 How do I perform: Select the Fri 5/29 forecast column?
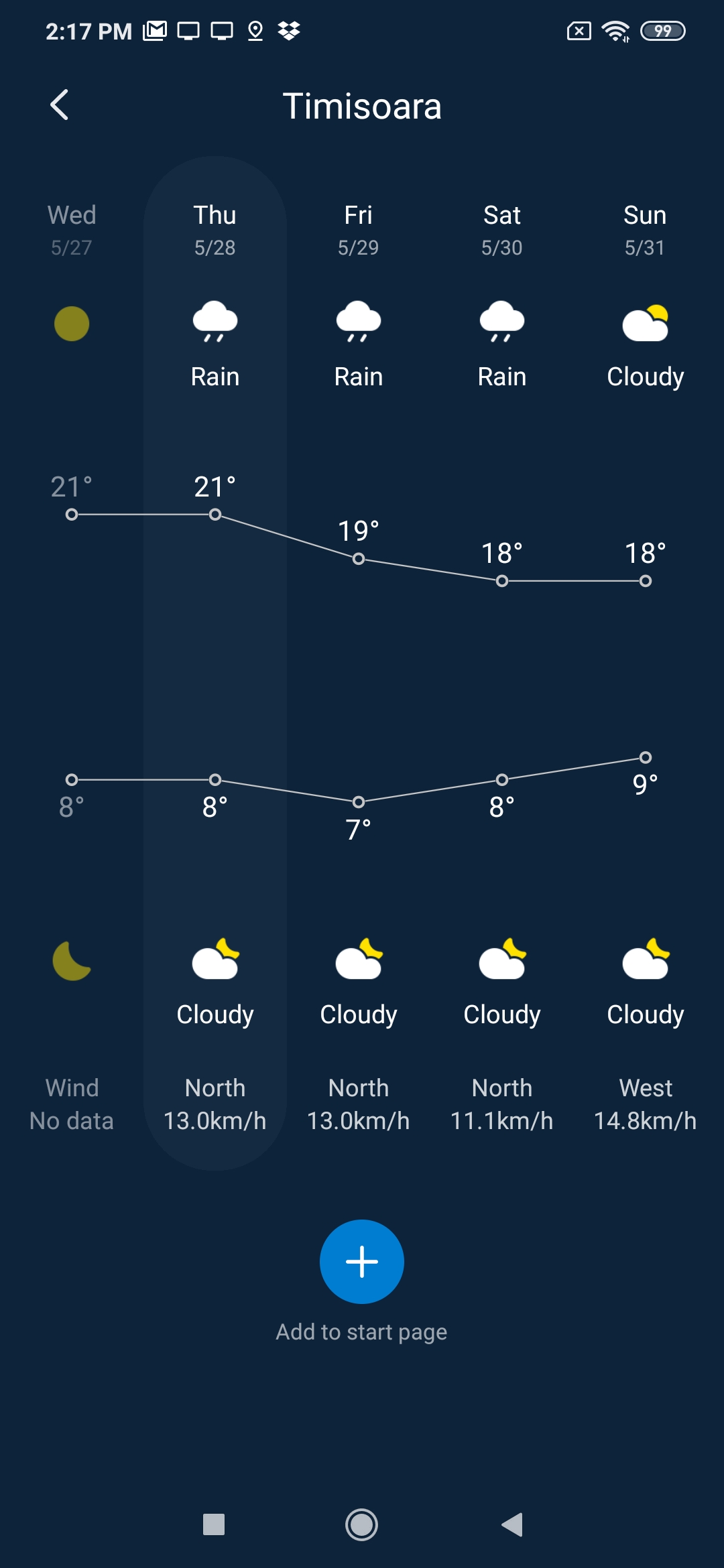(x=359, y=663)
